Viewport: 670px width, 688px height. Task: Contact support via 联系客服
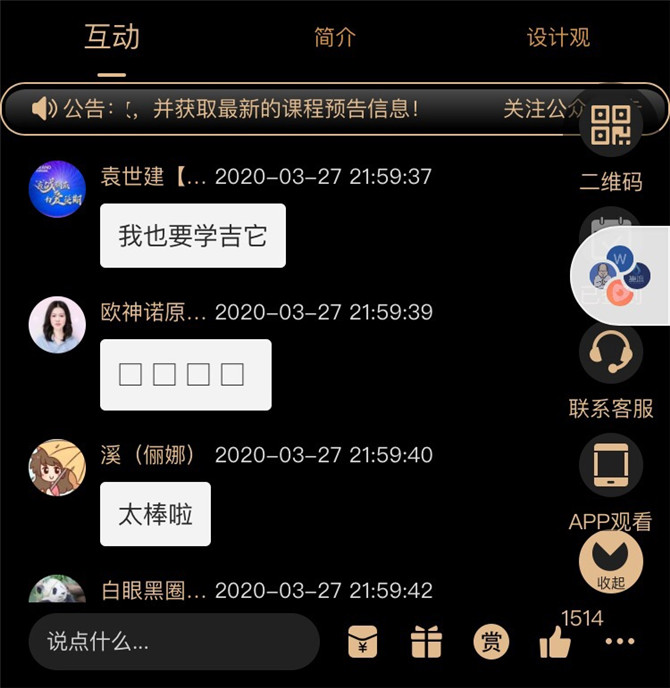point(611,353)
